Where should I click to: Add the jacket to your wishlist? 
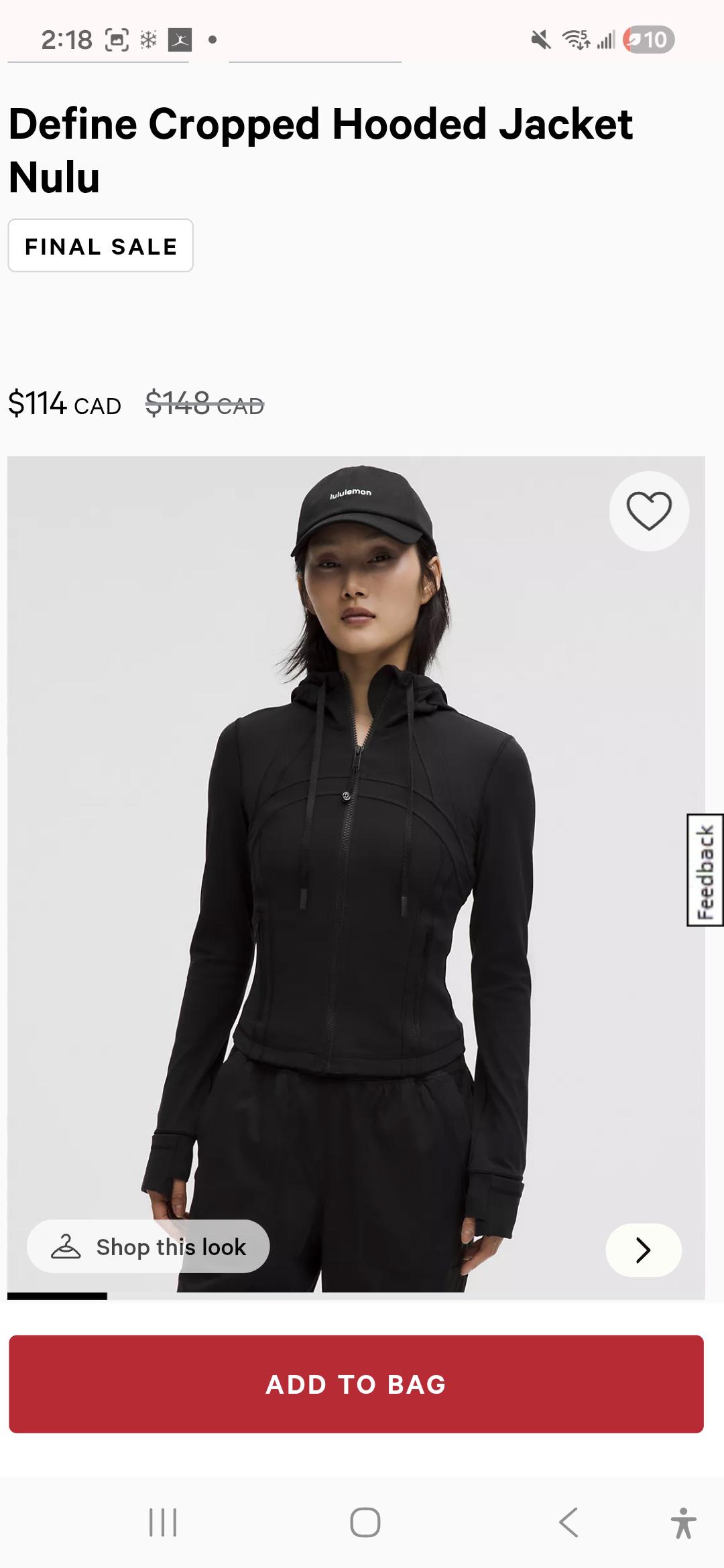coord(649,511)
